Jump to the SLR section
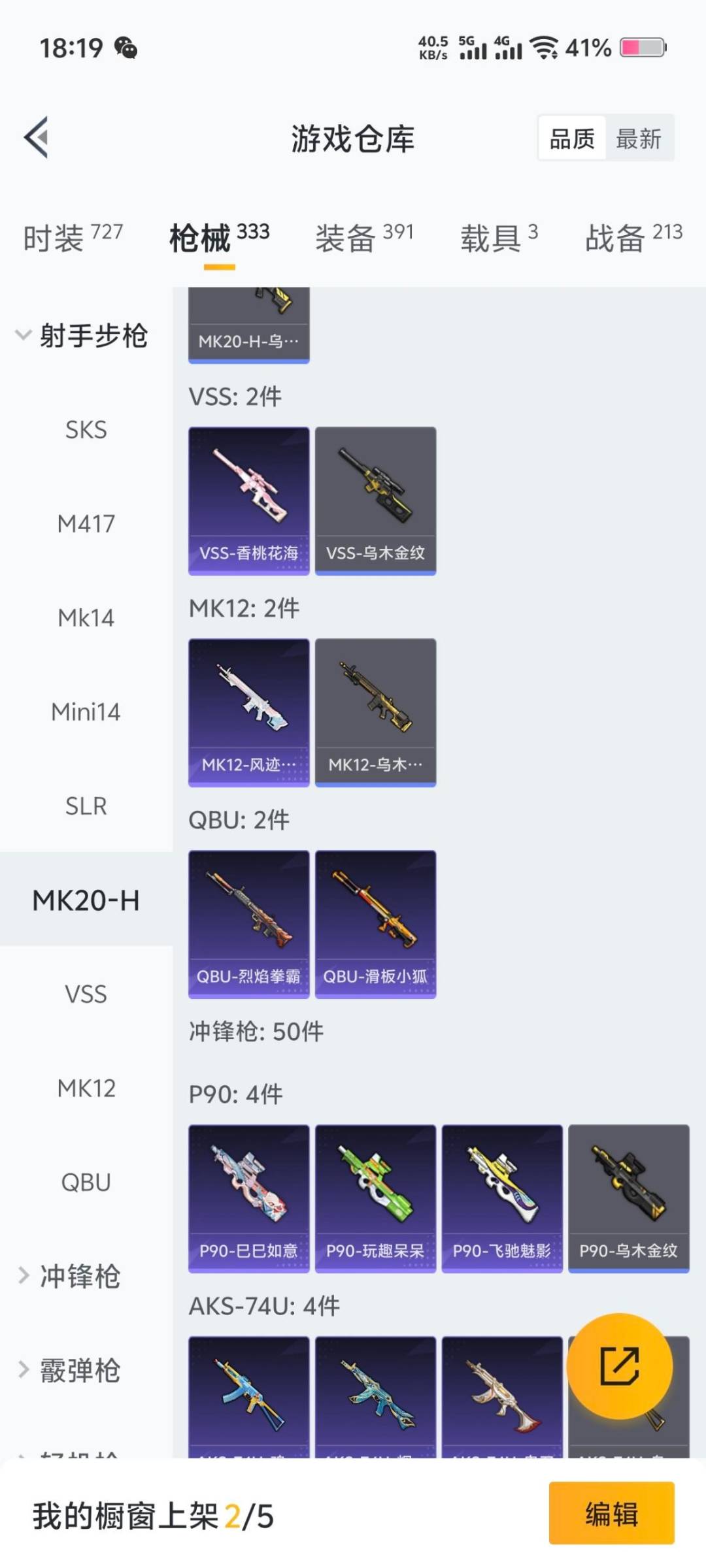 86,806
